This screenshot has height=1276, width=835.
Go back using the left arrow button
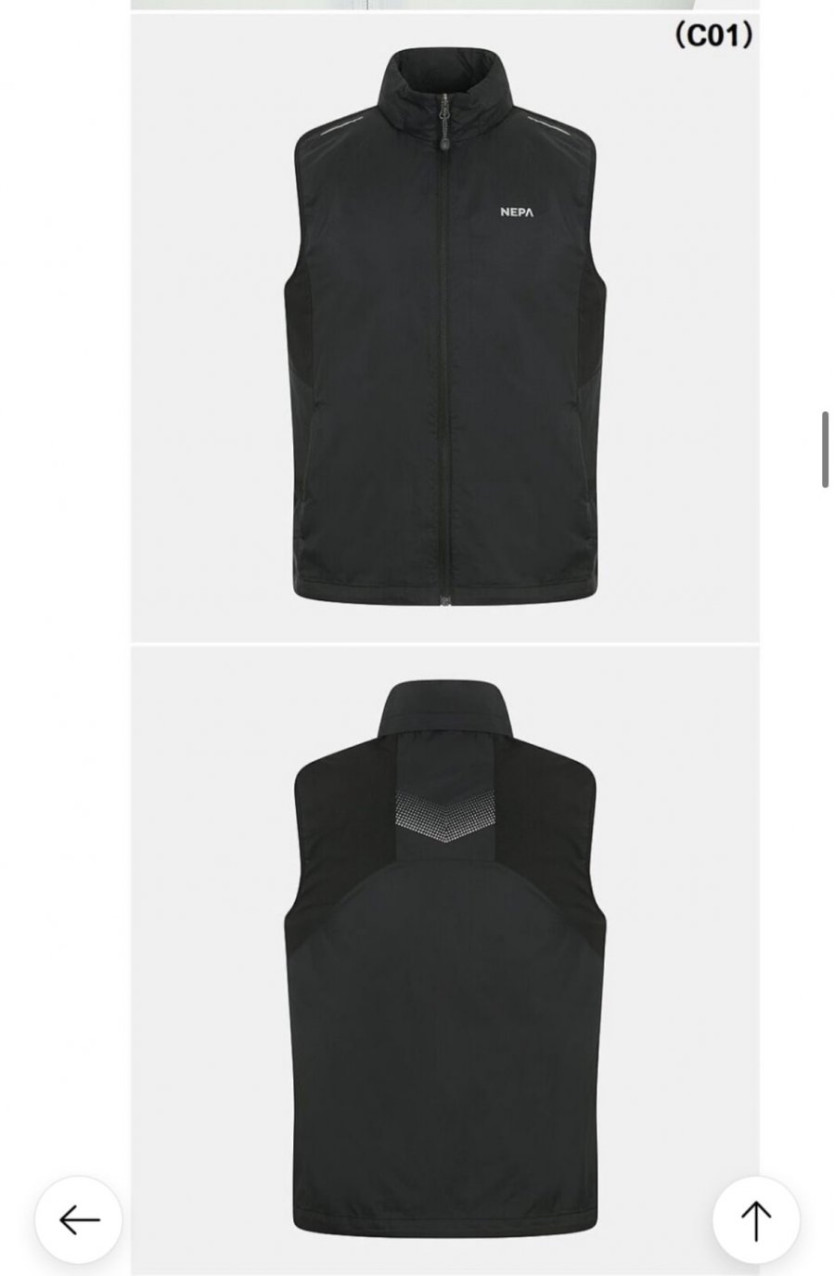pyautogui.click(x=79, y=1219)
